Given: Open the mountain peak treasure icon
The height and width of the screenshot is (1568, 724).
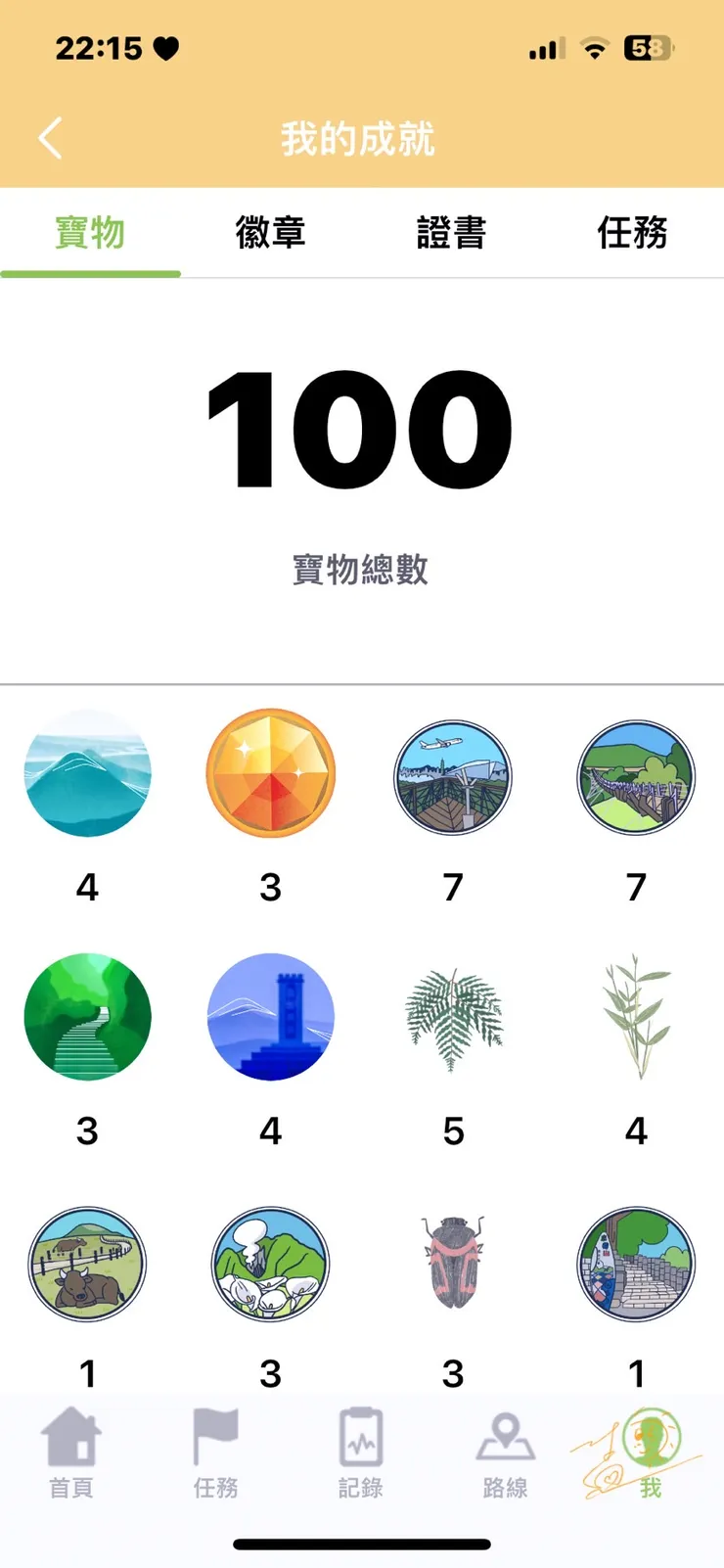Looking at the screenshot, I should click(x=87, y=774).
